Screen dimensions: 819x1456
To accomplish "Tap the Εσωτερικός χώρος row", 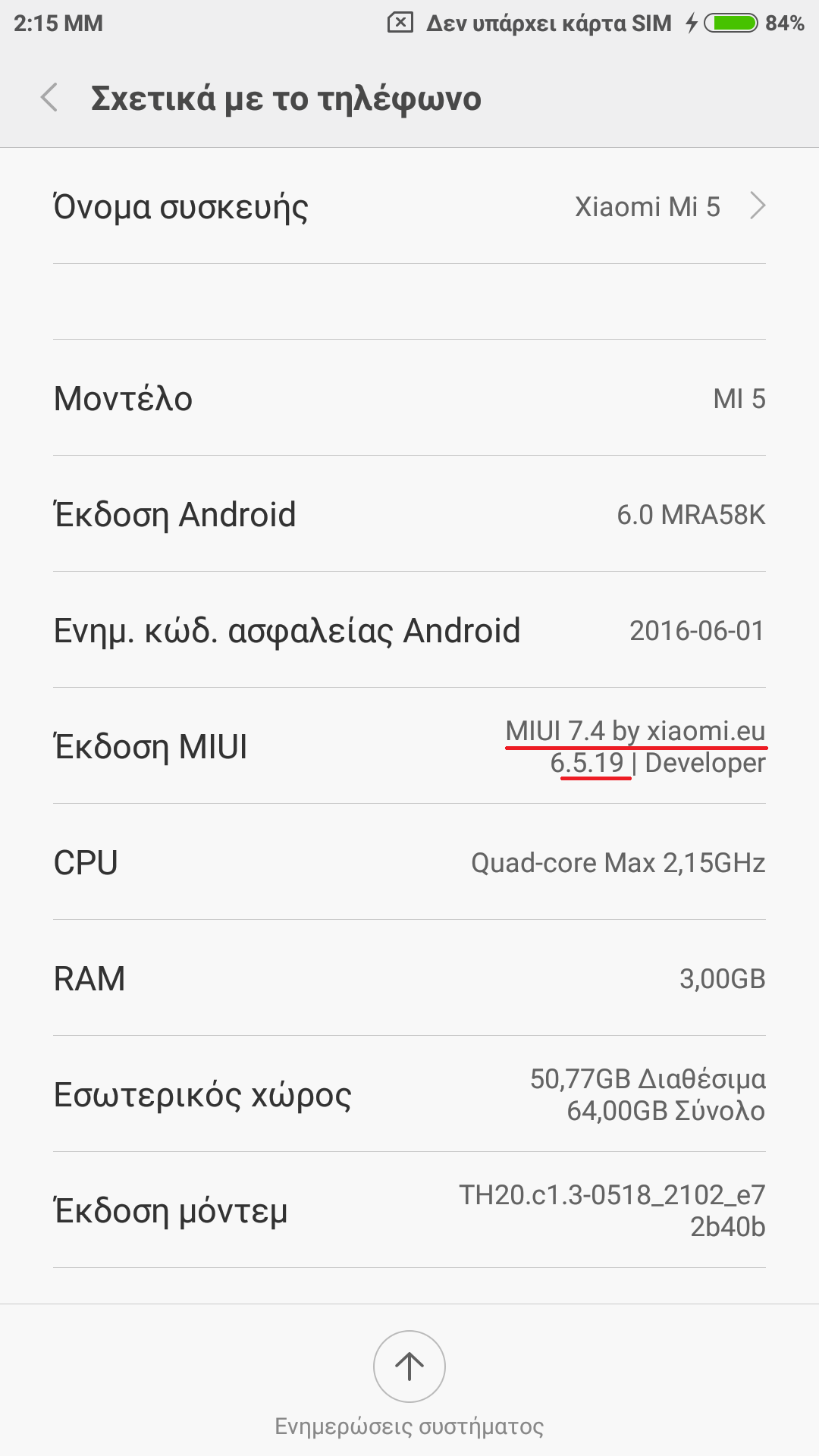I will [409, 1094].
